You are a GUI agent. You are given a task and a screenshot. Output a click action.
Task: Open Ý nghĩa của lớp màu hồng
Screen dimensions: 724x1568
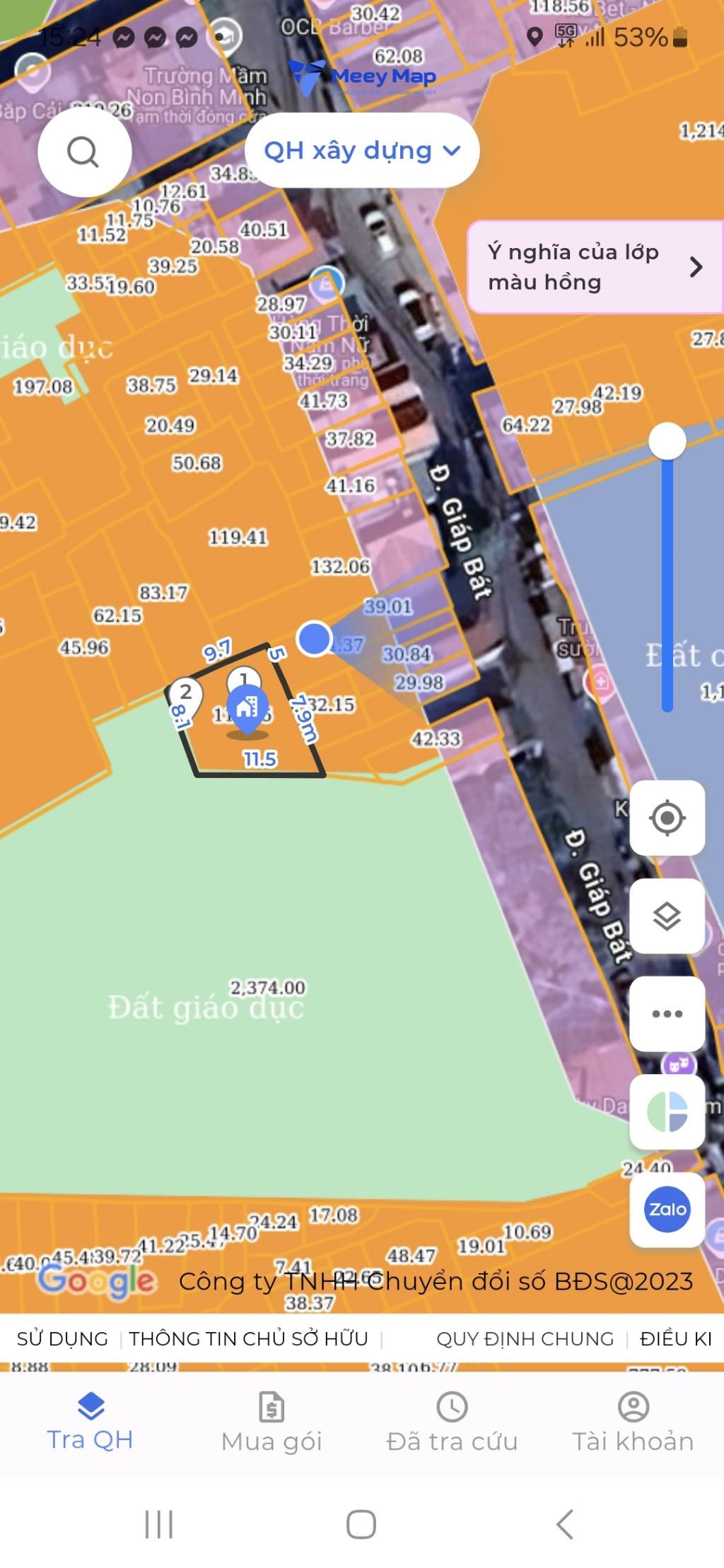[595, 267]
